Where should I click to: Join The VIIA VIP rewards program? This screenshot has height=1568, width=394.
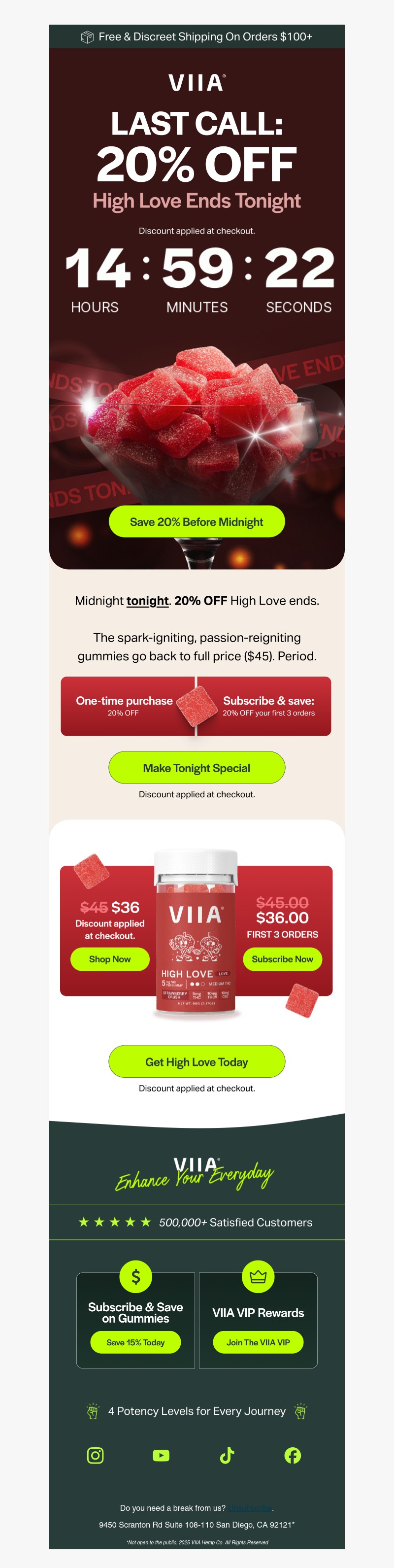258,1342
